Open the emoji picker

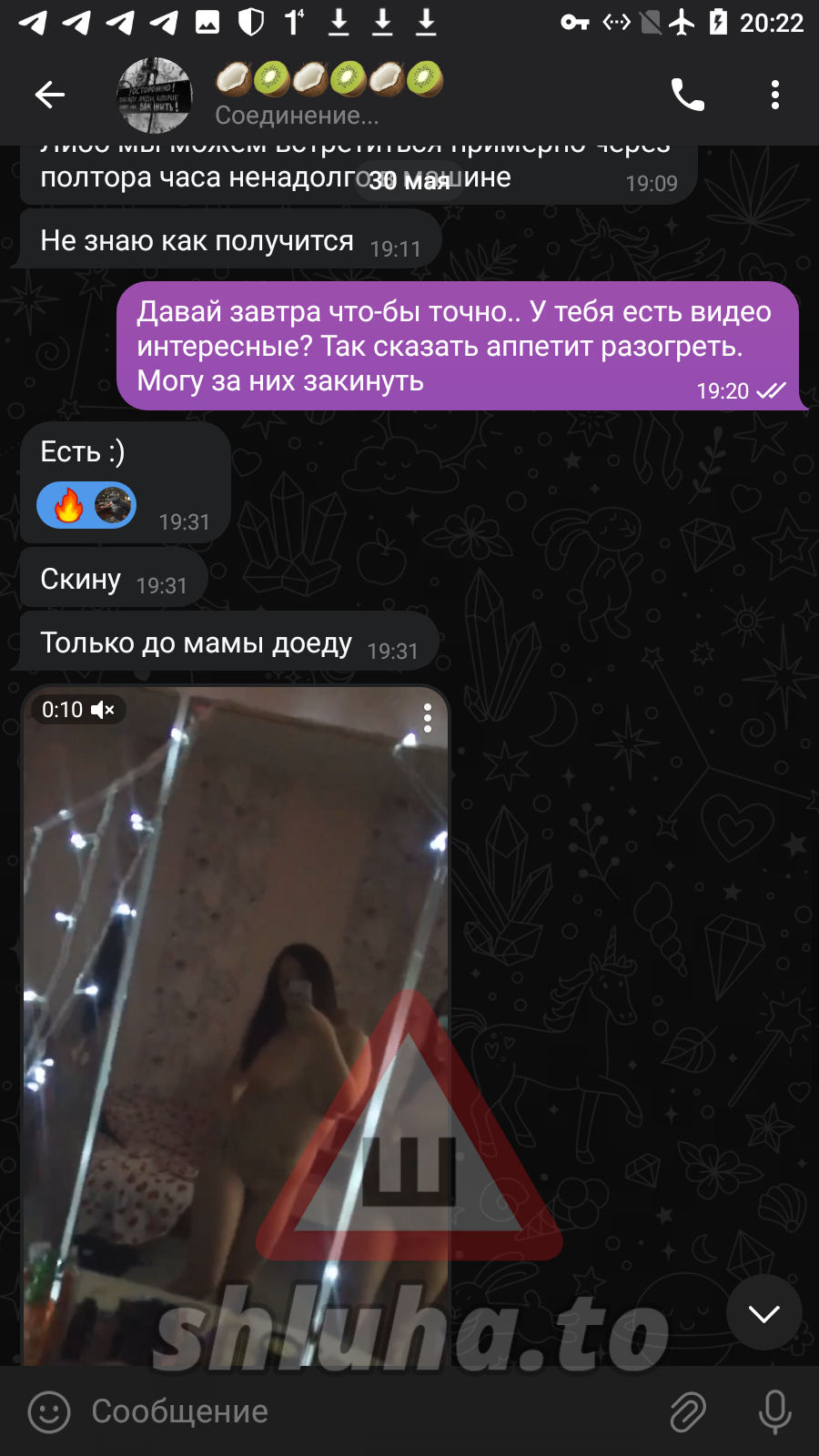coord(49,1412)
